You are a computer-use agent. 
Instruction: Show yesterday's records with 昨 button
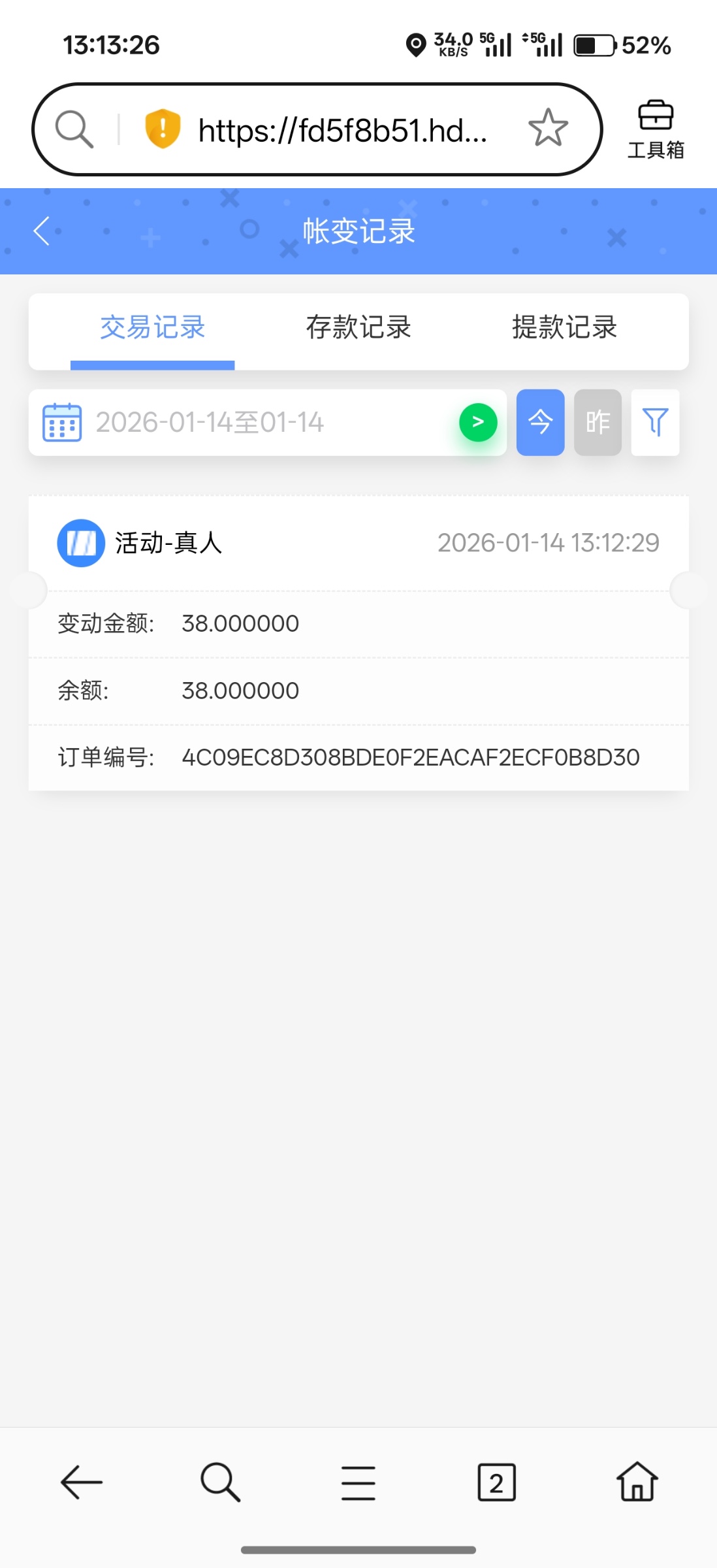(x=597, y=423)
